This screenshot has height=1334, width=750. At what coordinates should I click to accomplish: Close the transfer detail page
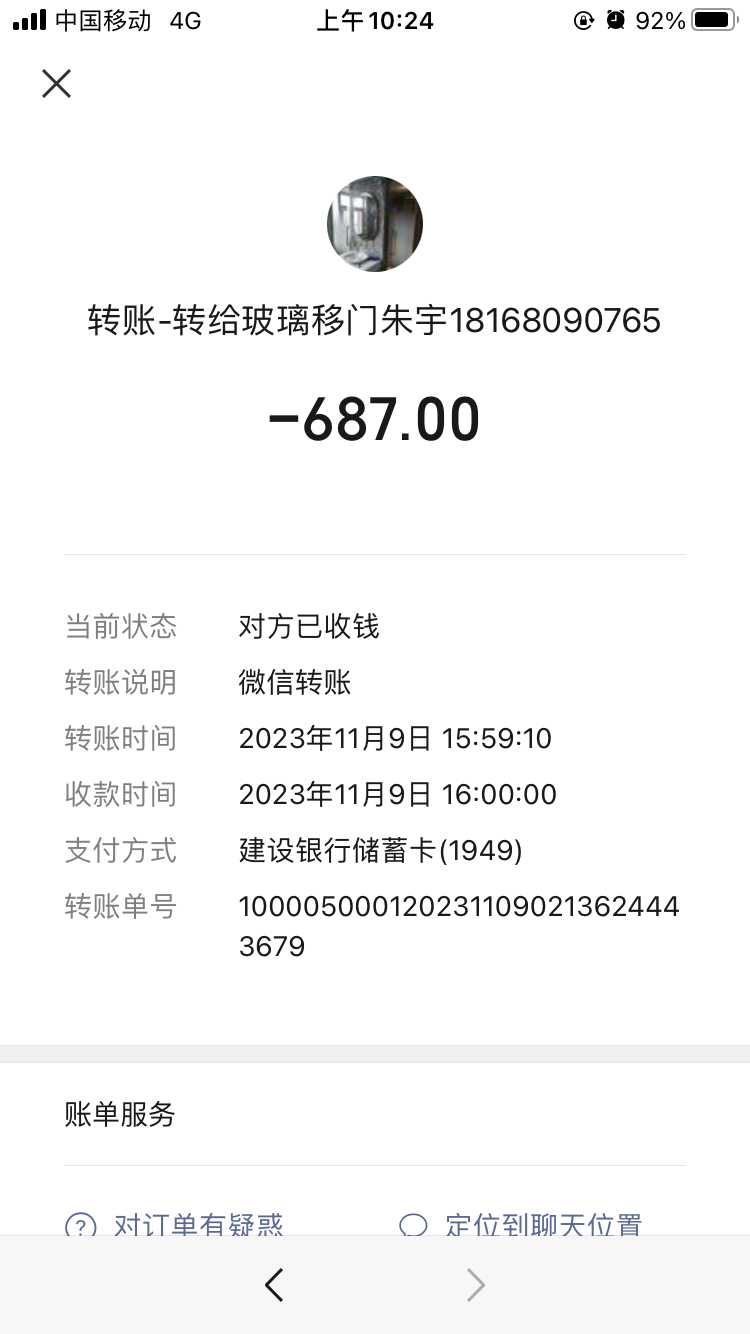point(57,84)
